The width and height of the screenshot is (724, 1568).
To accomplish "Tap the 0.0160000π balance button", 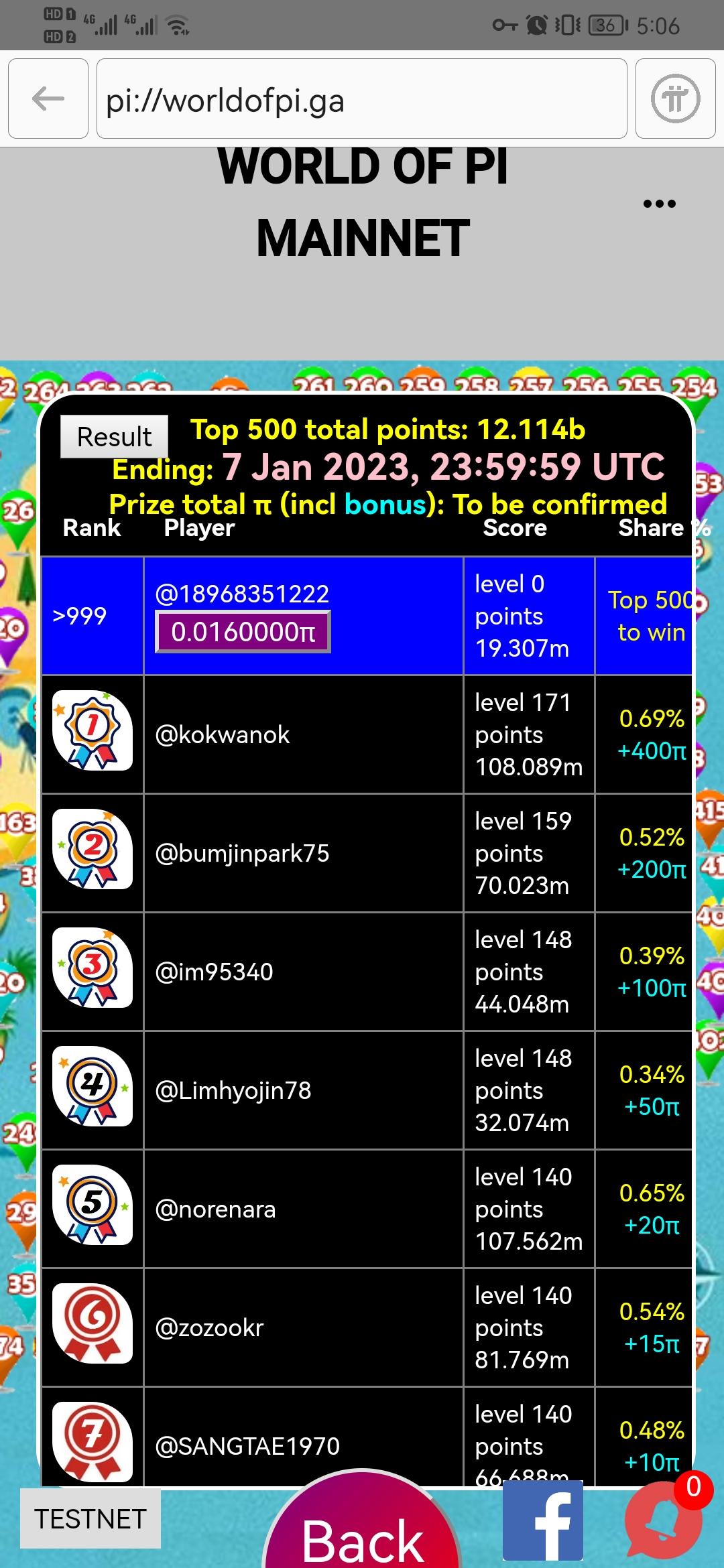I will click(x=243, y=632).
